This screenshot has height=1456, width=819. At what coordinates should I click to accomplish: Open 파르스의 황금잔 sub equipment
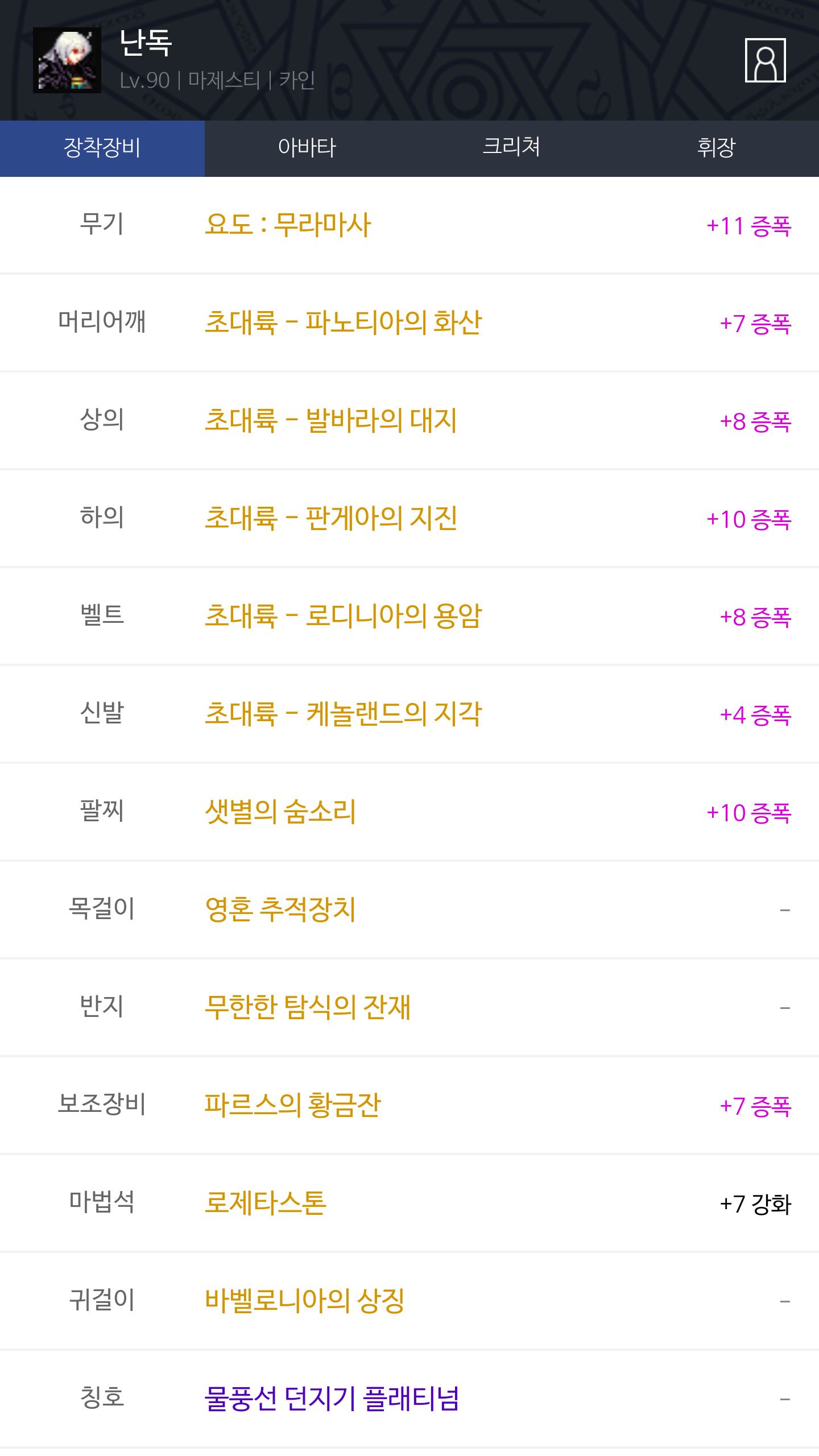[292, 1105]
